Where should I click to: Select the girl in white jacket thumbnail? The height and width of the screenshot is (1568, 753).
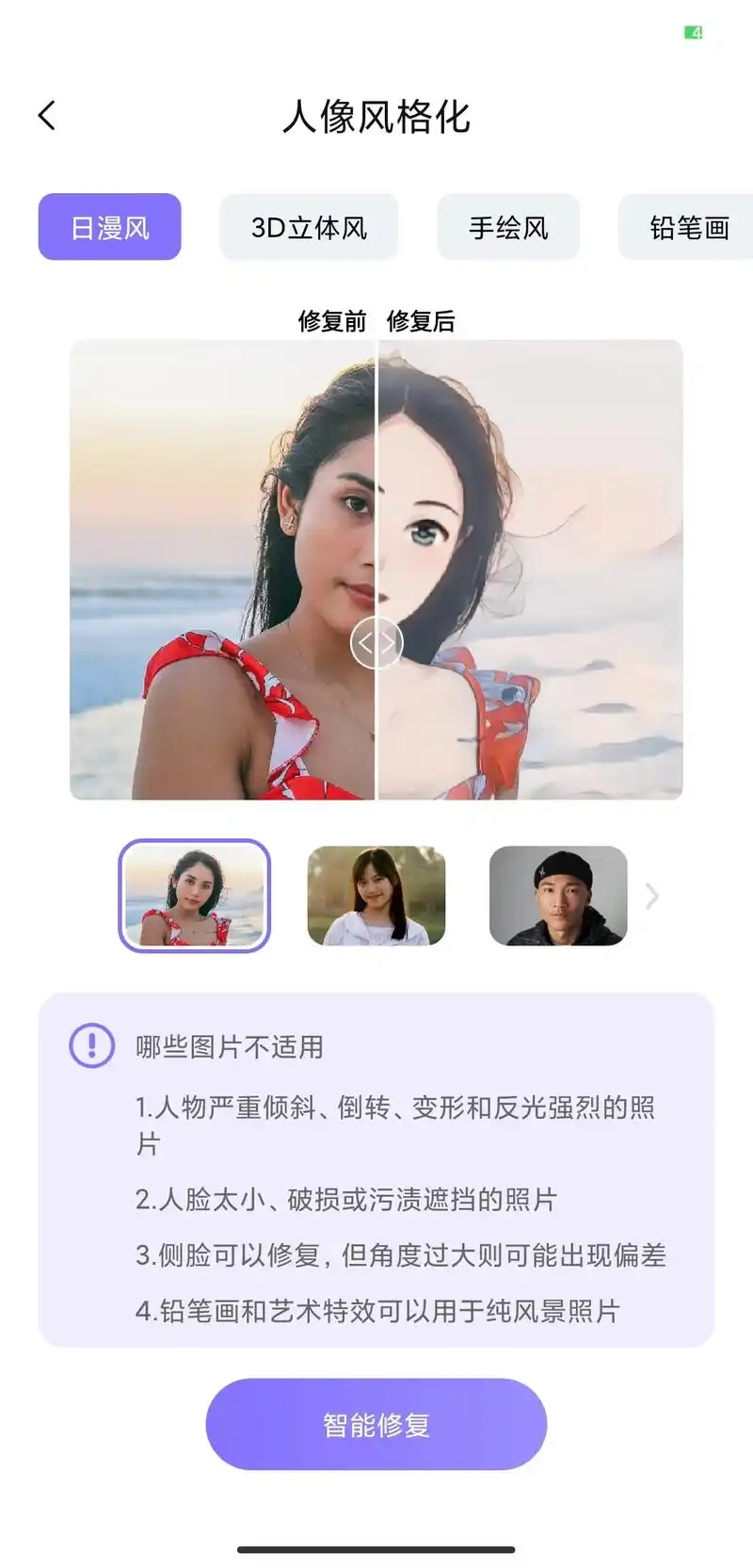click(376, 896)
